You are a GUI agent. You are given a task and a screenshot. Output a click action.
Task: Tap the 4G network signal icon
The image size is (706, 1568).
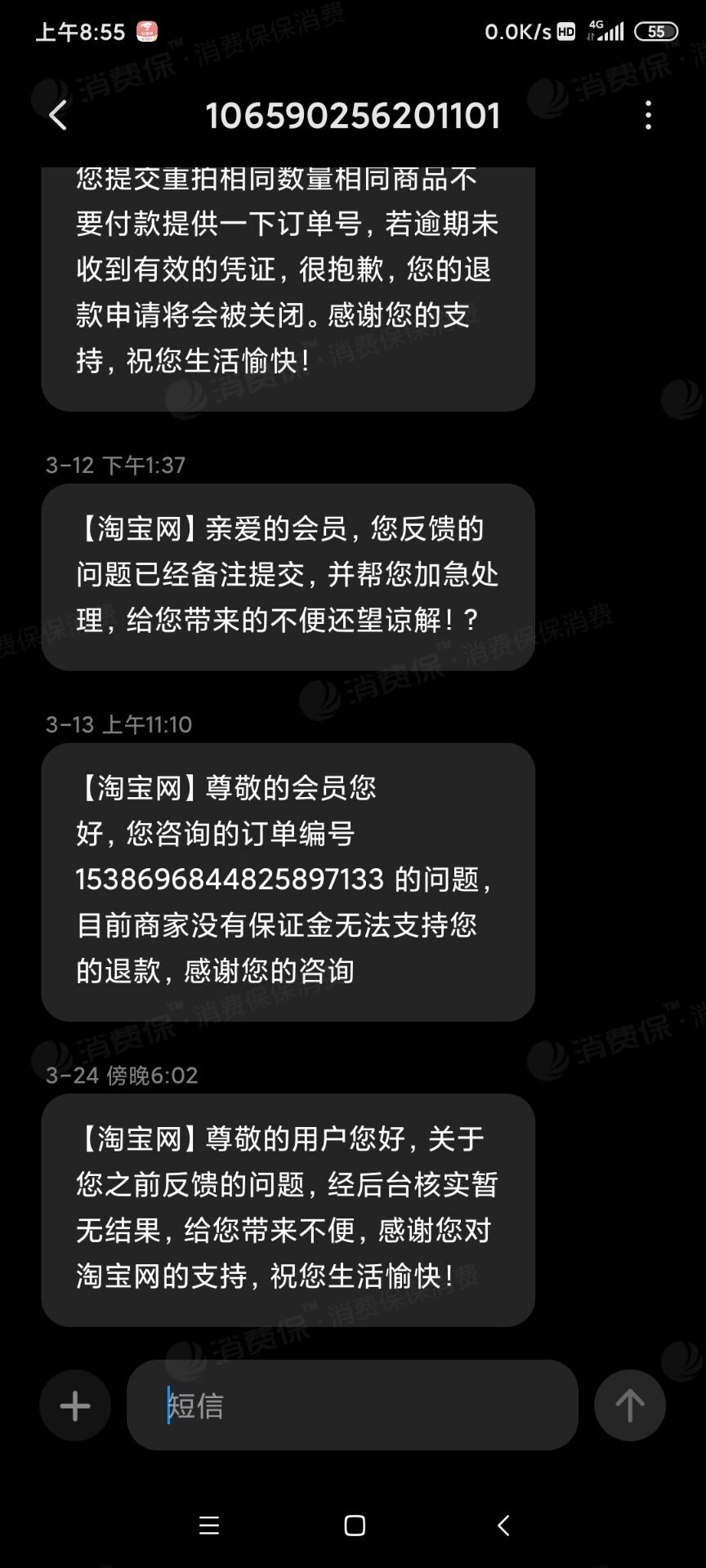point(605,31)
